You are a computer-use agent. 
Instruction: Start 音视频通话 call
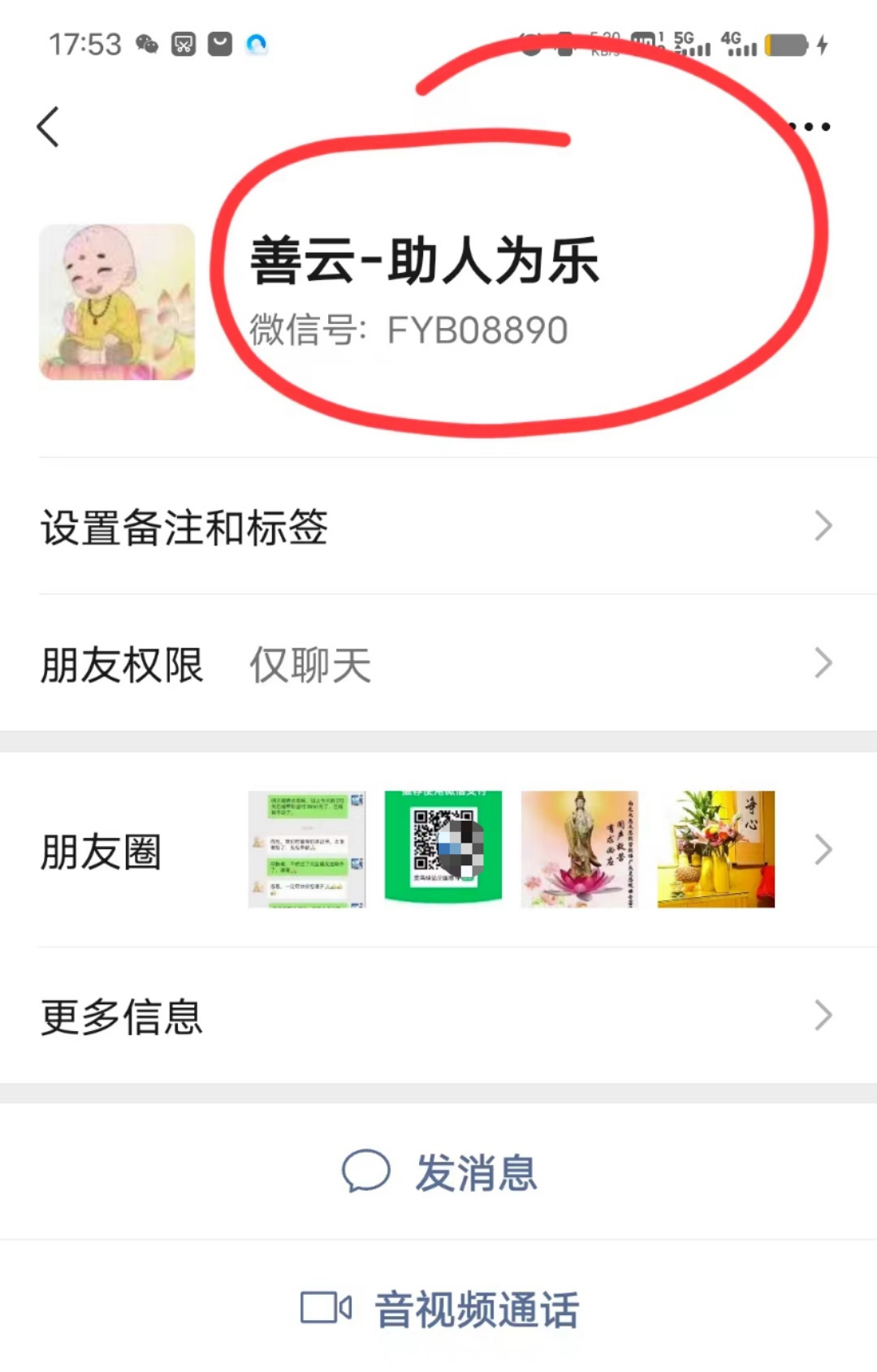tap(440, 1309)
